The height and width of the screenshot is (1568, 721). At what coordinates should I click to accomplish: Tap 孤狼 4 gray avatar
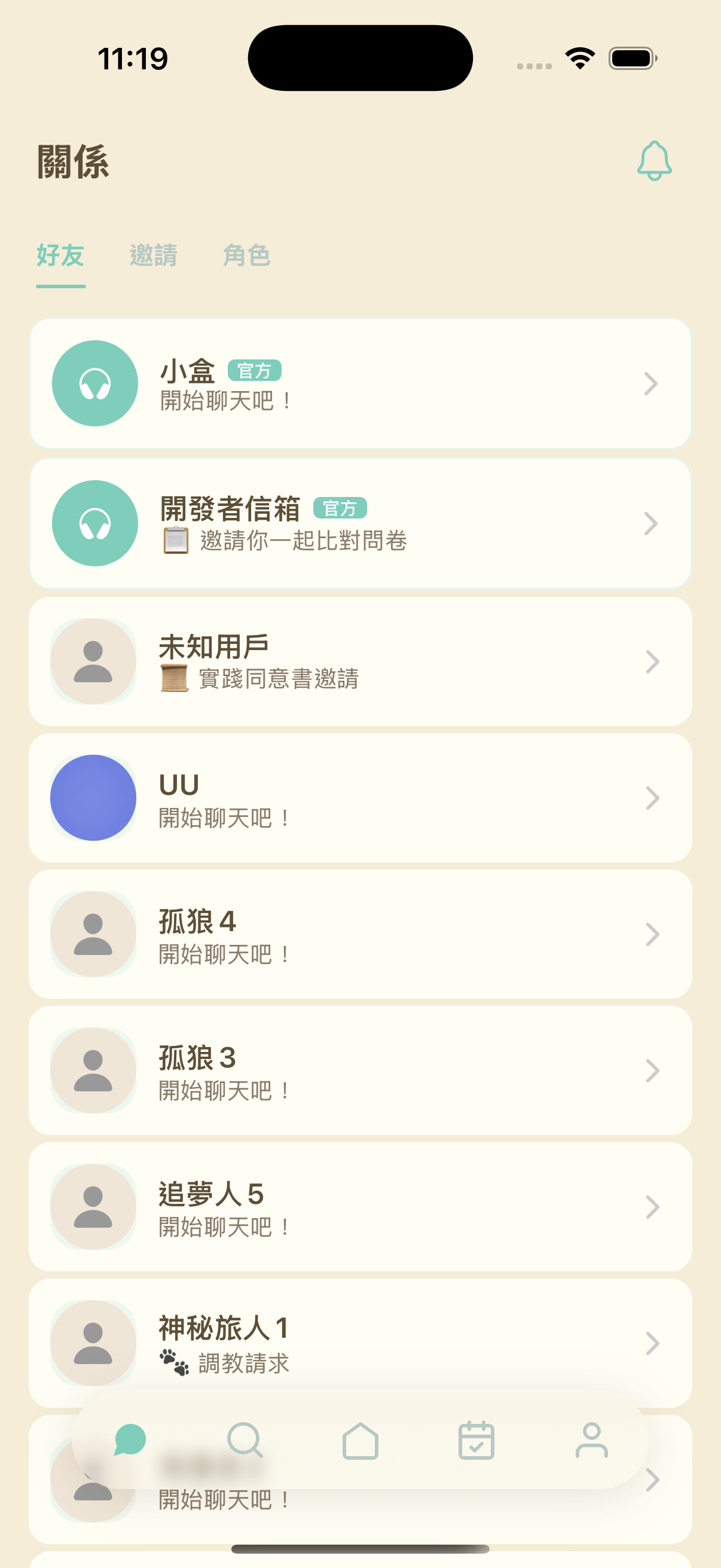(x=94, y=935)
